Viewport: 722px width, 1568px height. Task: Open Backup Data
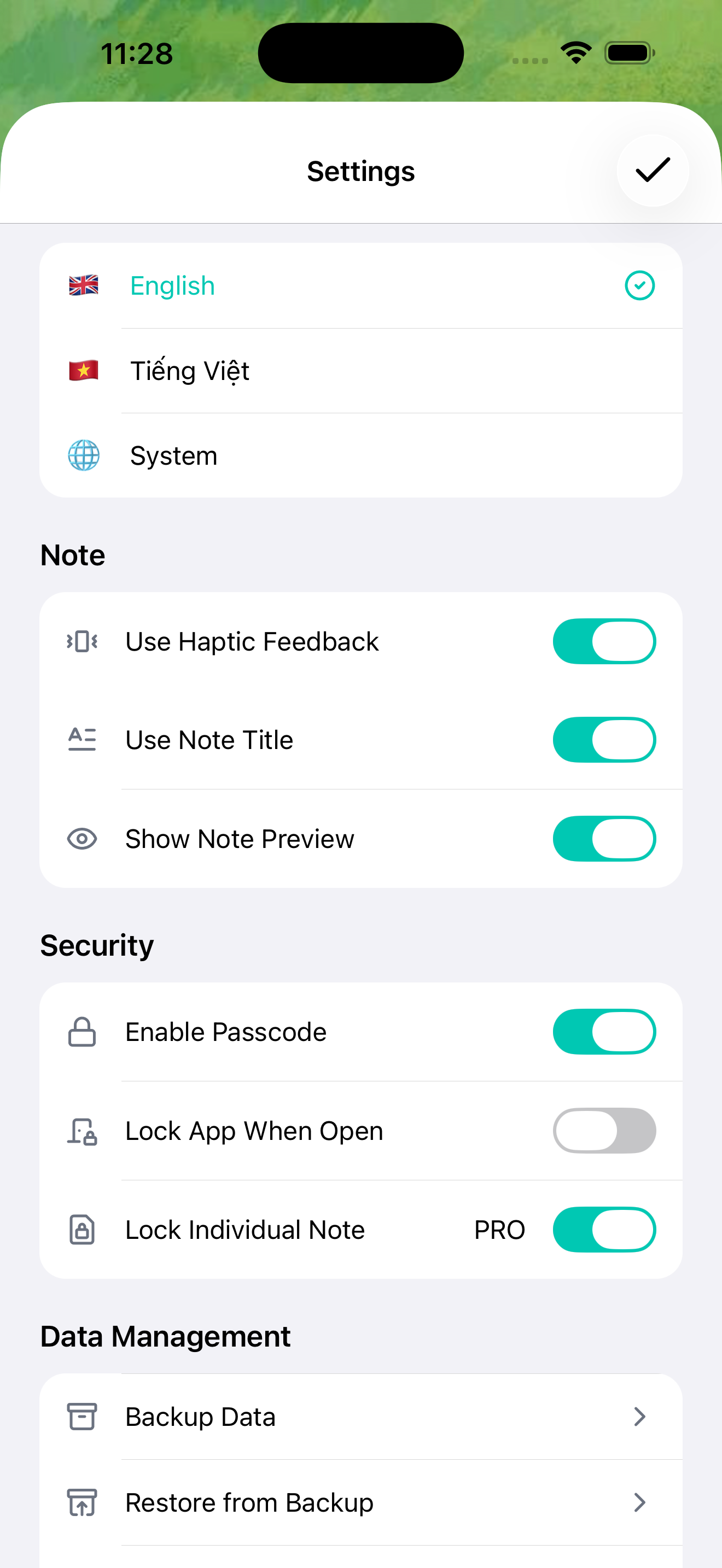pos(360,1417)
